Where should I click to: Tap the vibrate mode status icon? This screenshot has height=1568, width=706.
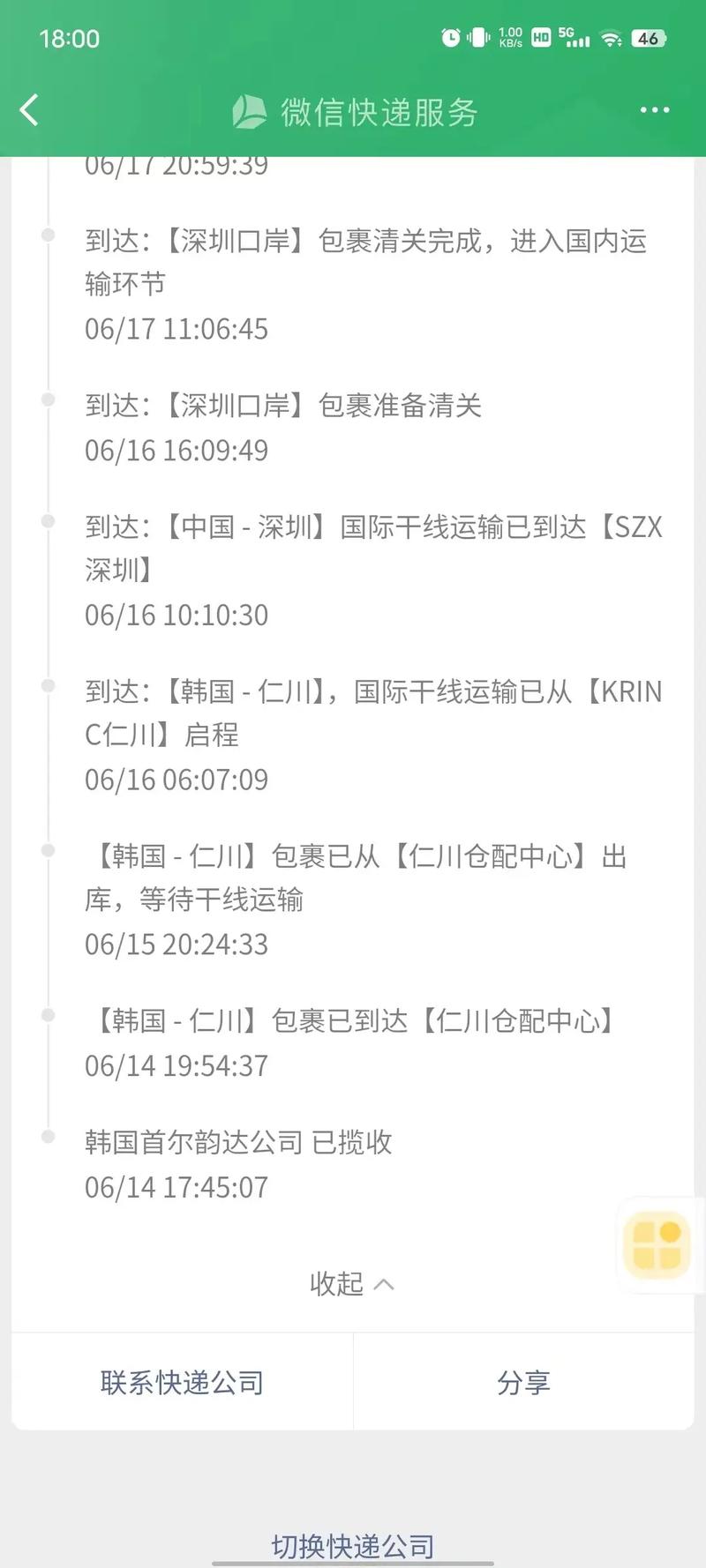(x=479, y=38)
